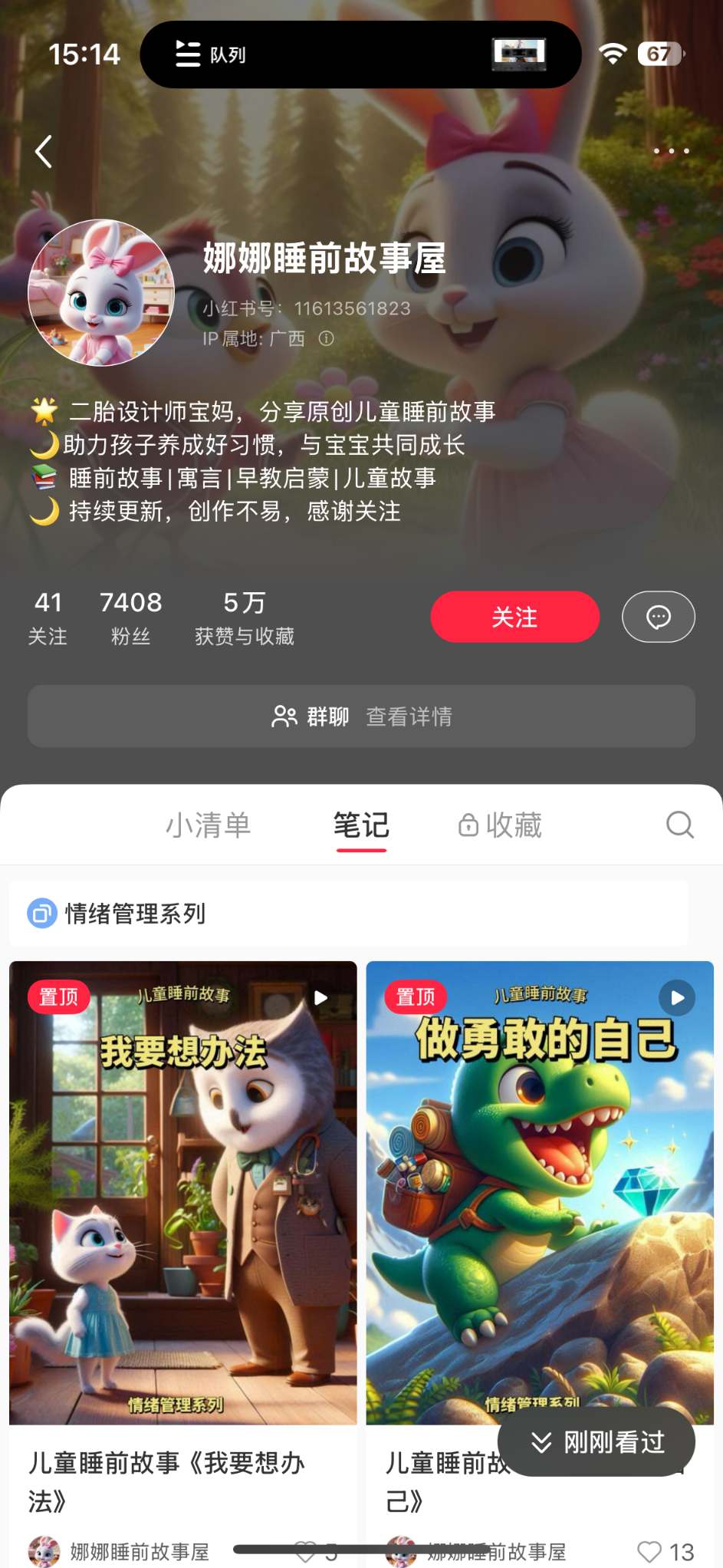
Task: Tap the back arrow to return
Action: 44,151
